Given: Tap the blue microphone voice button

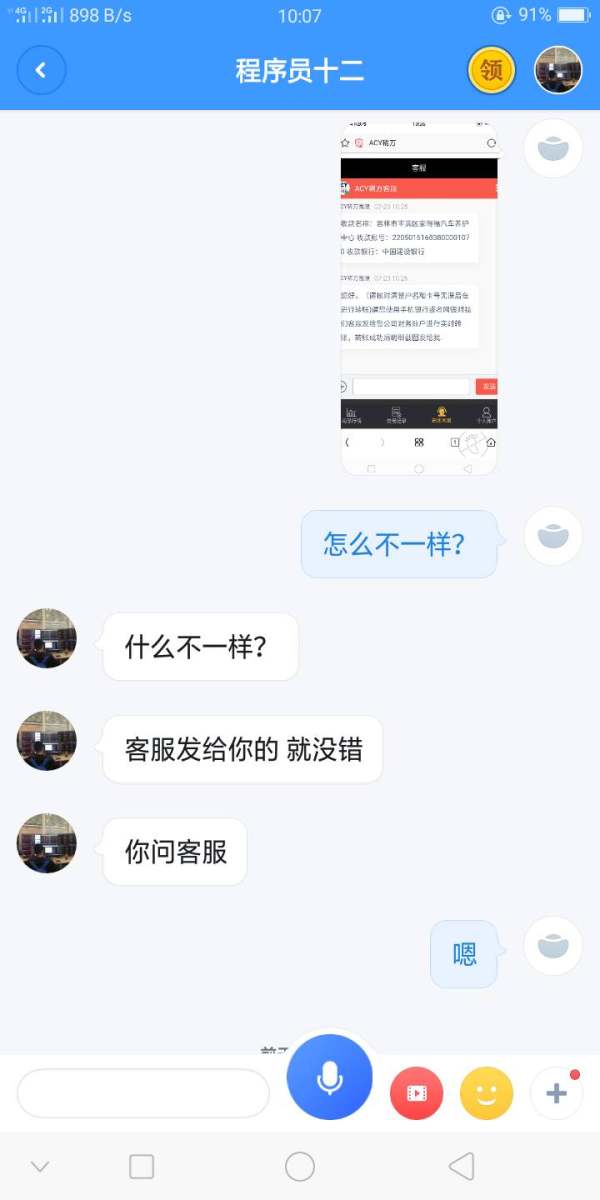Looking at the screenshot, I should click(329, 1077).
